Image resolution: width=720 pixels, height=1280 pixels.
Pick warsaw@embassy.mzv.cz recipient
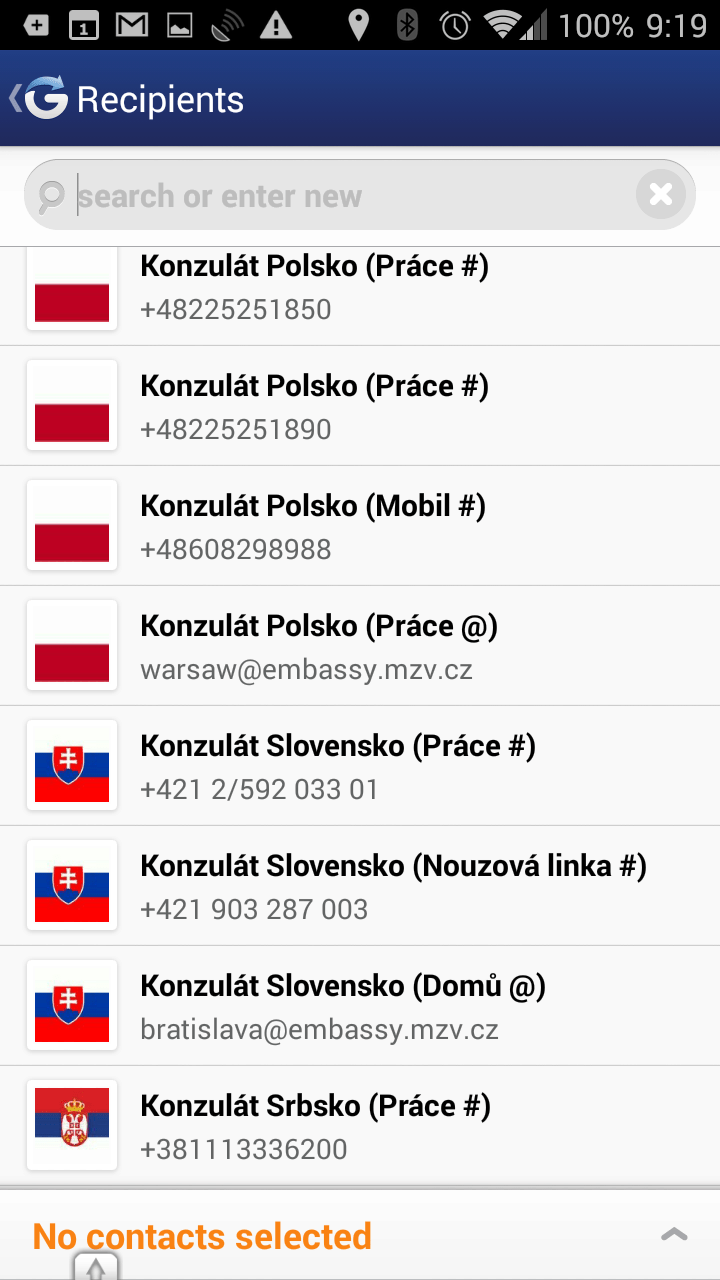point(360,646)
